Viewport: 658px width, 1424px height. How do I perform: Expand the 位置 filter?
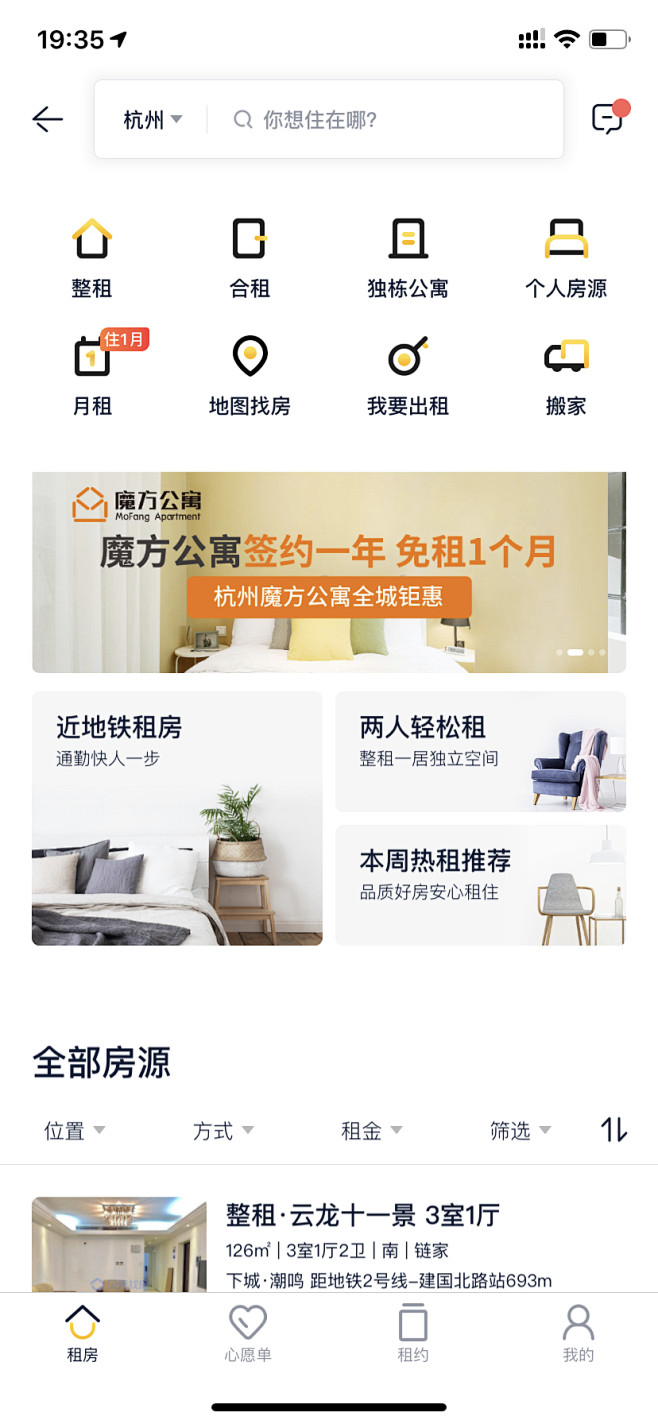tap(75, 1131)
